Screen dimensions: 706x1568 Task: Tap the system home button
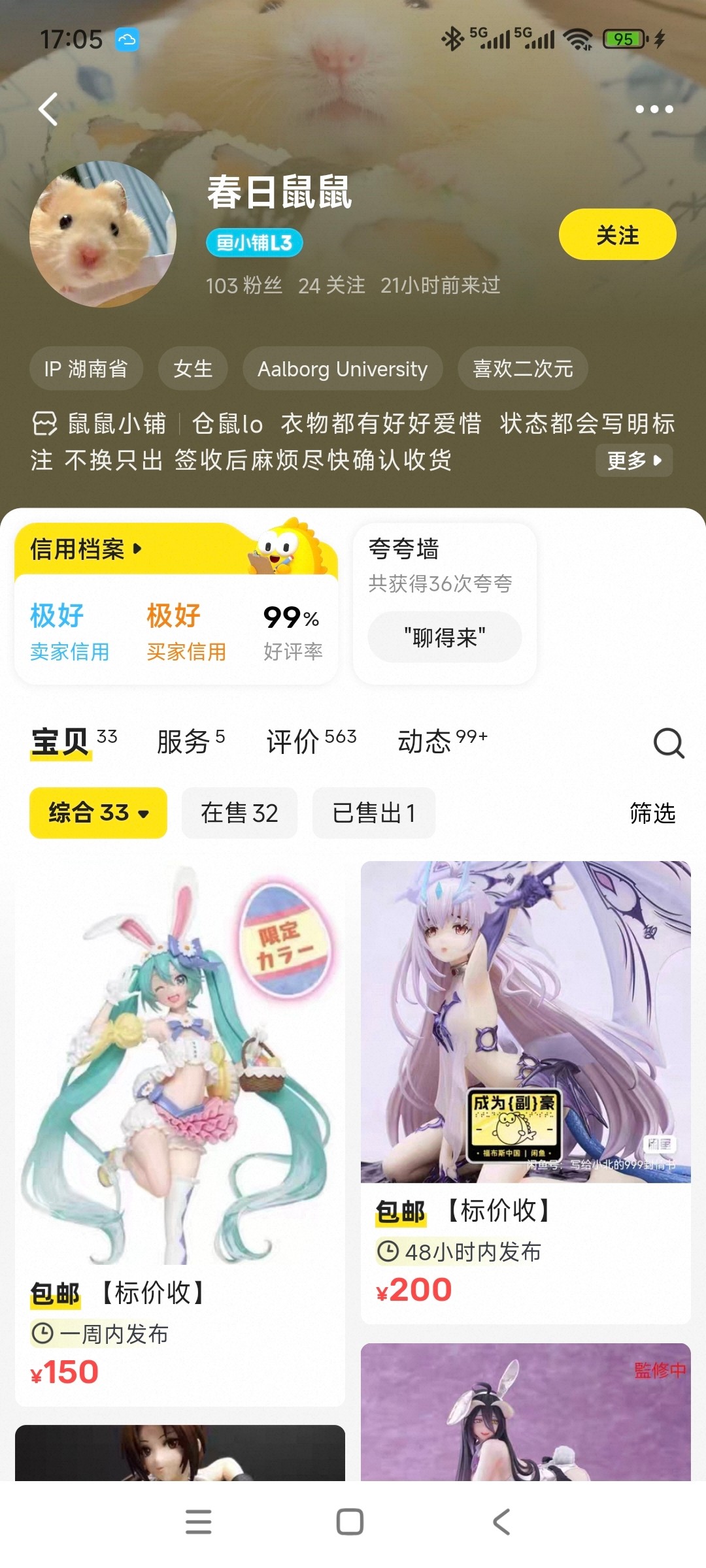pos(350,1522)
